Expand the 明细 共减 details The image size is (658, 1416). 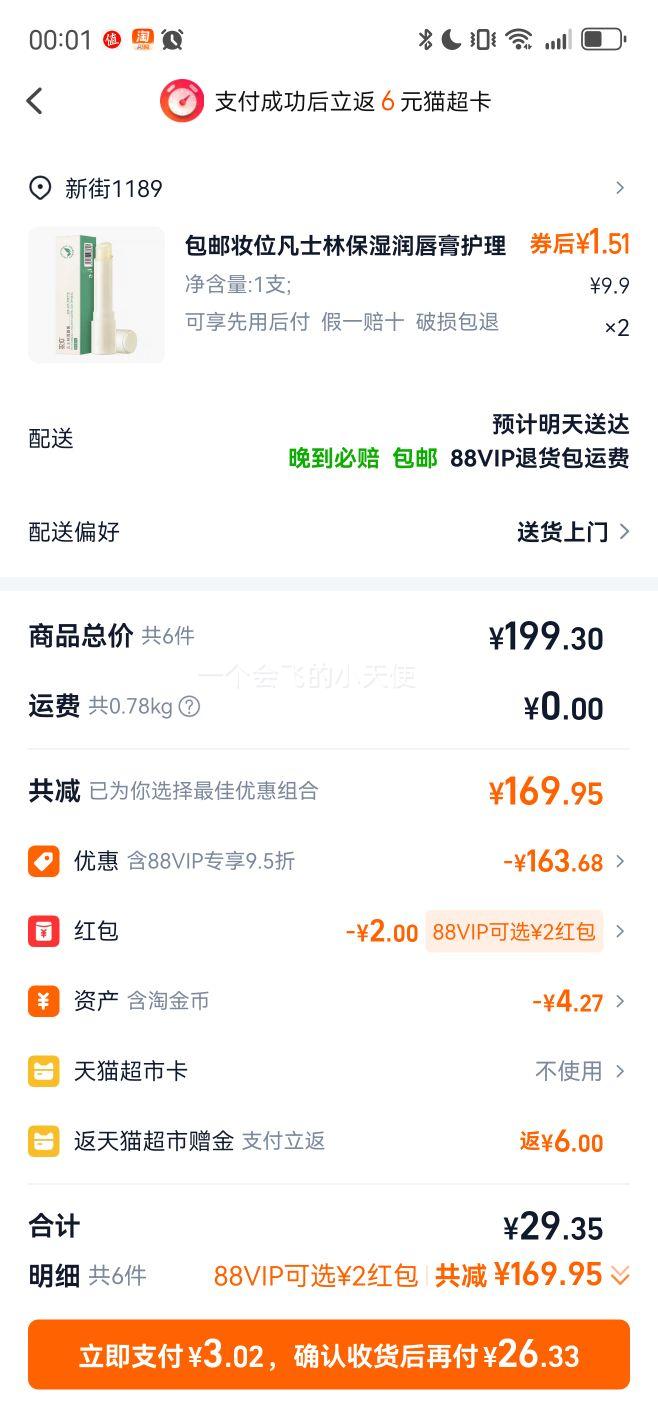point(620,1275)
